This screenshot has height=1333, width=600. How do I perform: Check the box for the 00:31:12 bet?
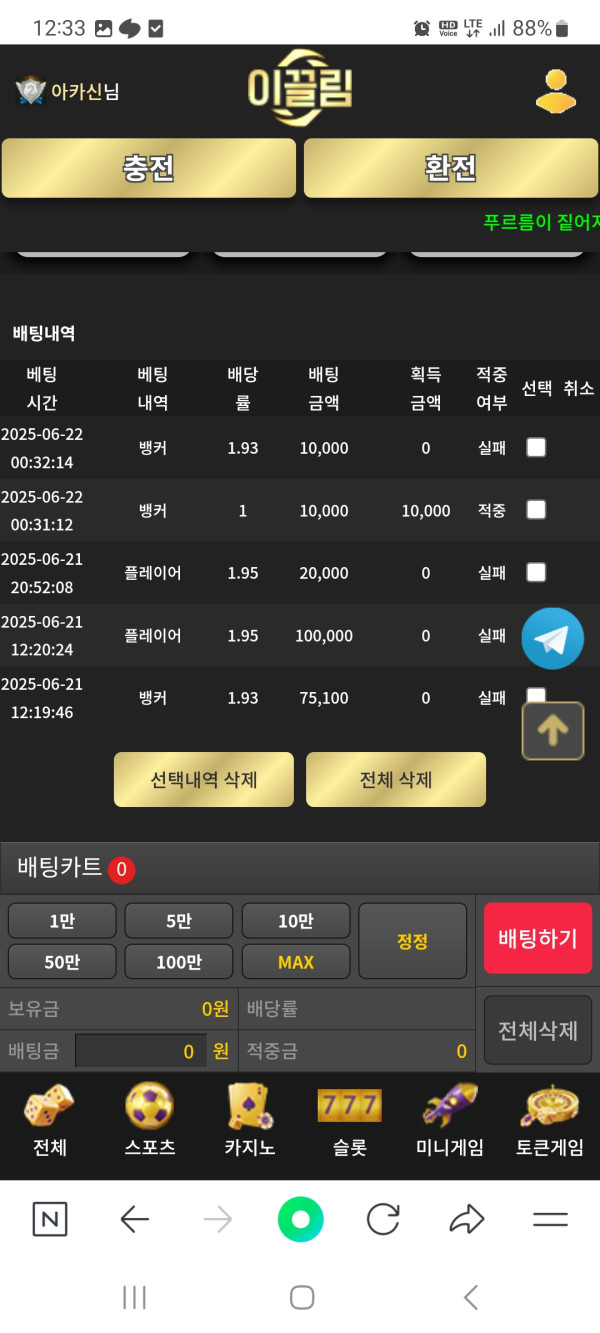[536, 510]
